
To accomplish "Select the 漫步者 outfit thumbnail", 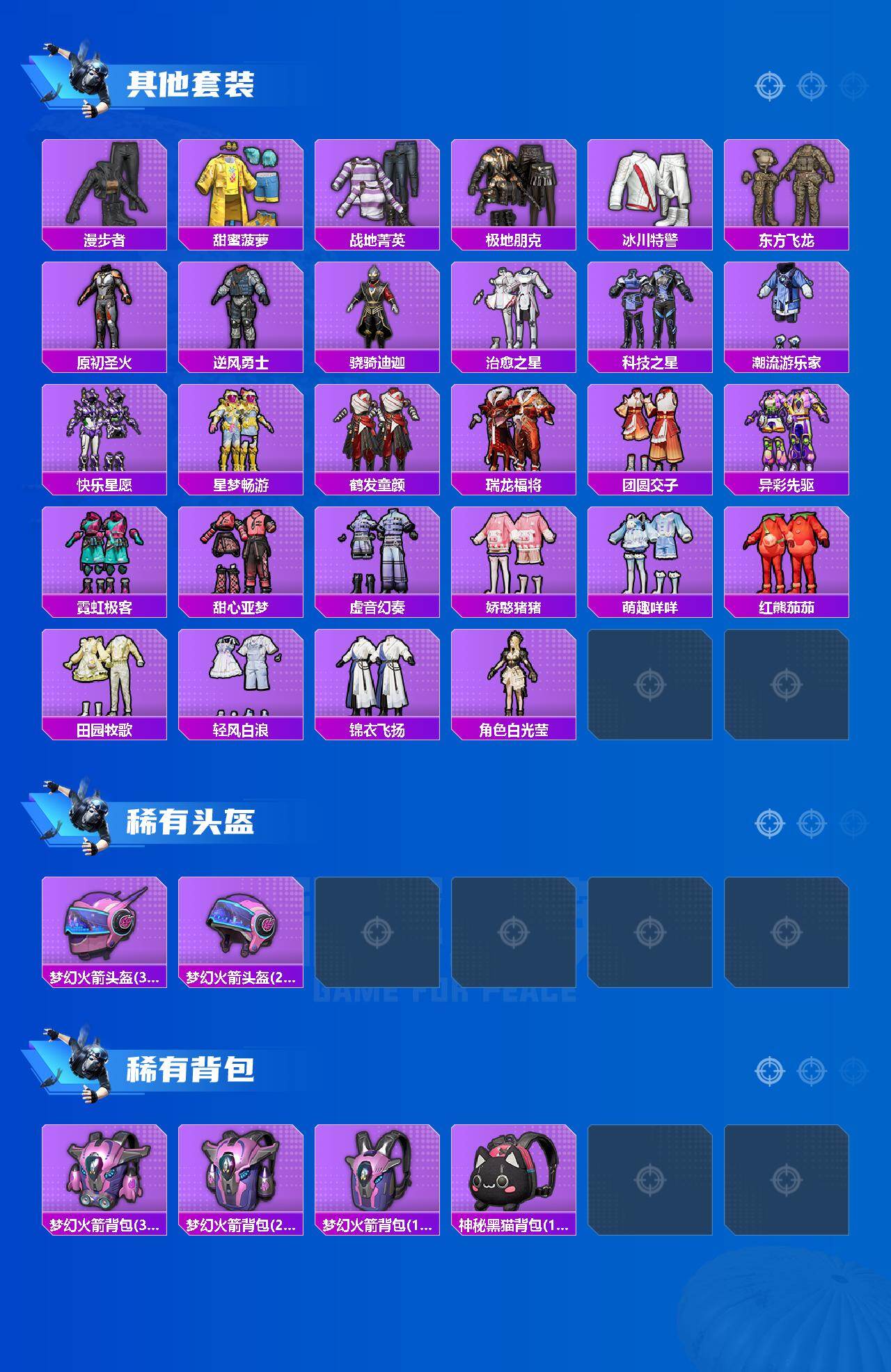I will (104, 184).
